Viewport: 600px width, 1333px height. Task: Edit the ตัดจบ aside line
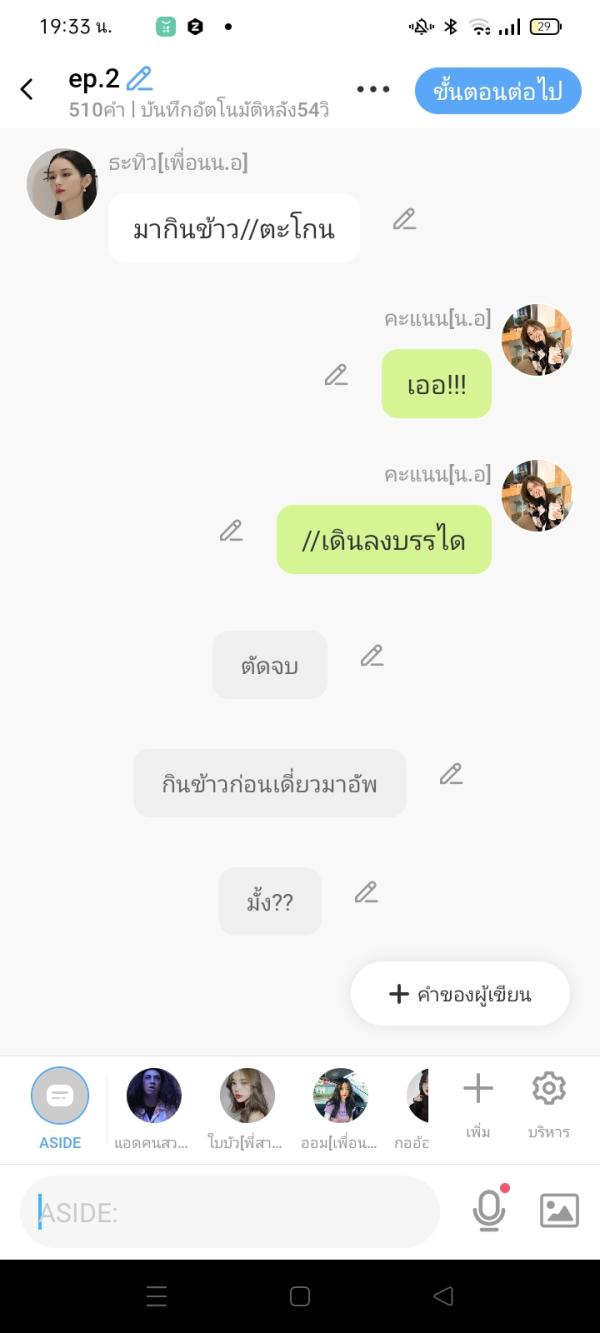tap(372, 656)
